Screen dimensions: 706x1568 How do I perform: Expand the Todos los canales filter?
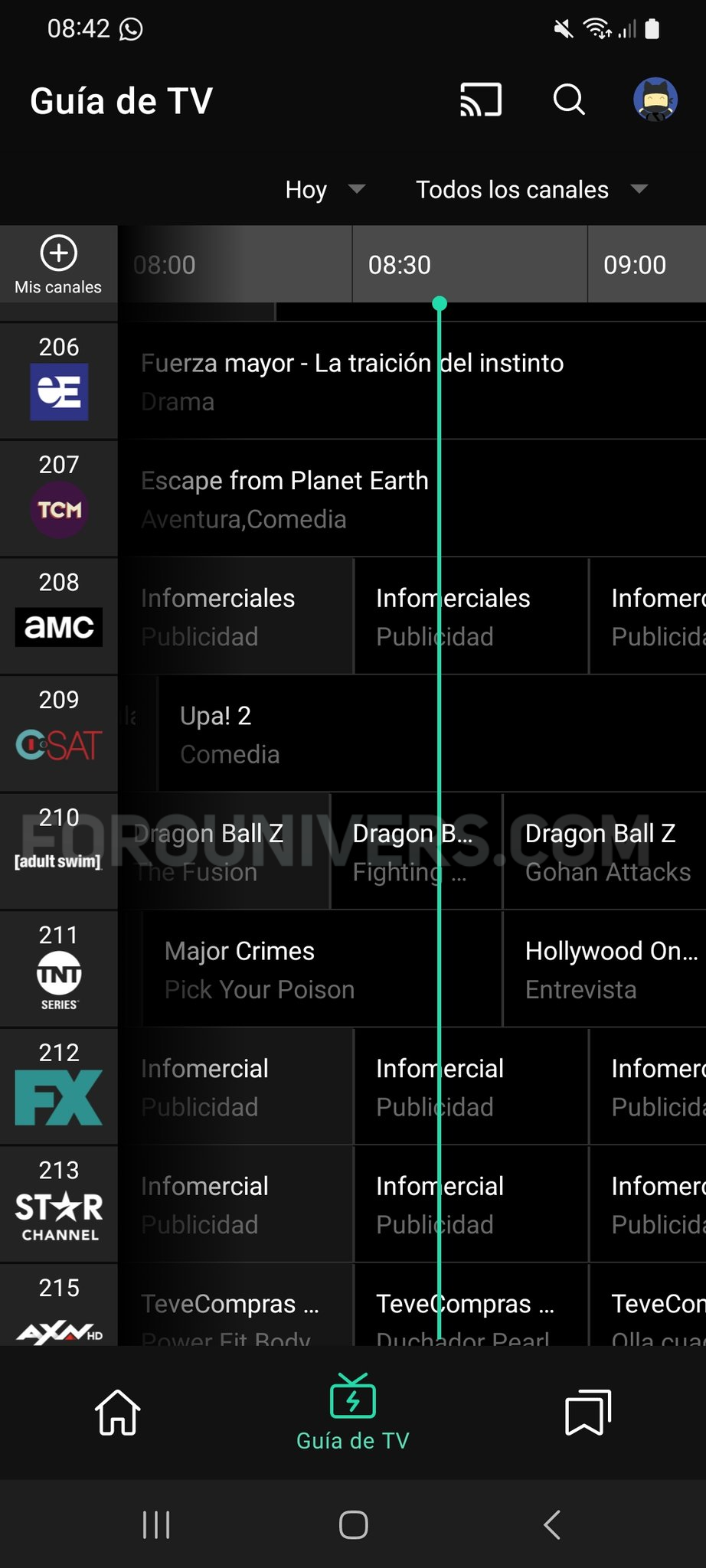(x=531, y=189)
